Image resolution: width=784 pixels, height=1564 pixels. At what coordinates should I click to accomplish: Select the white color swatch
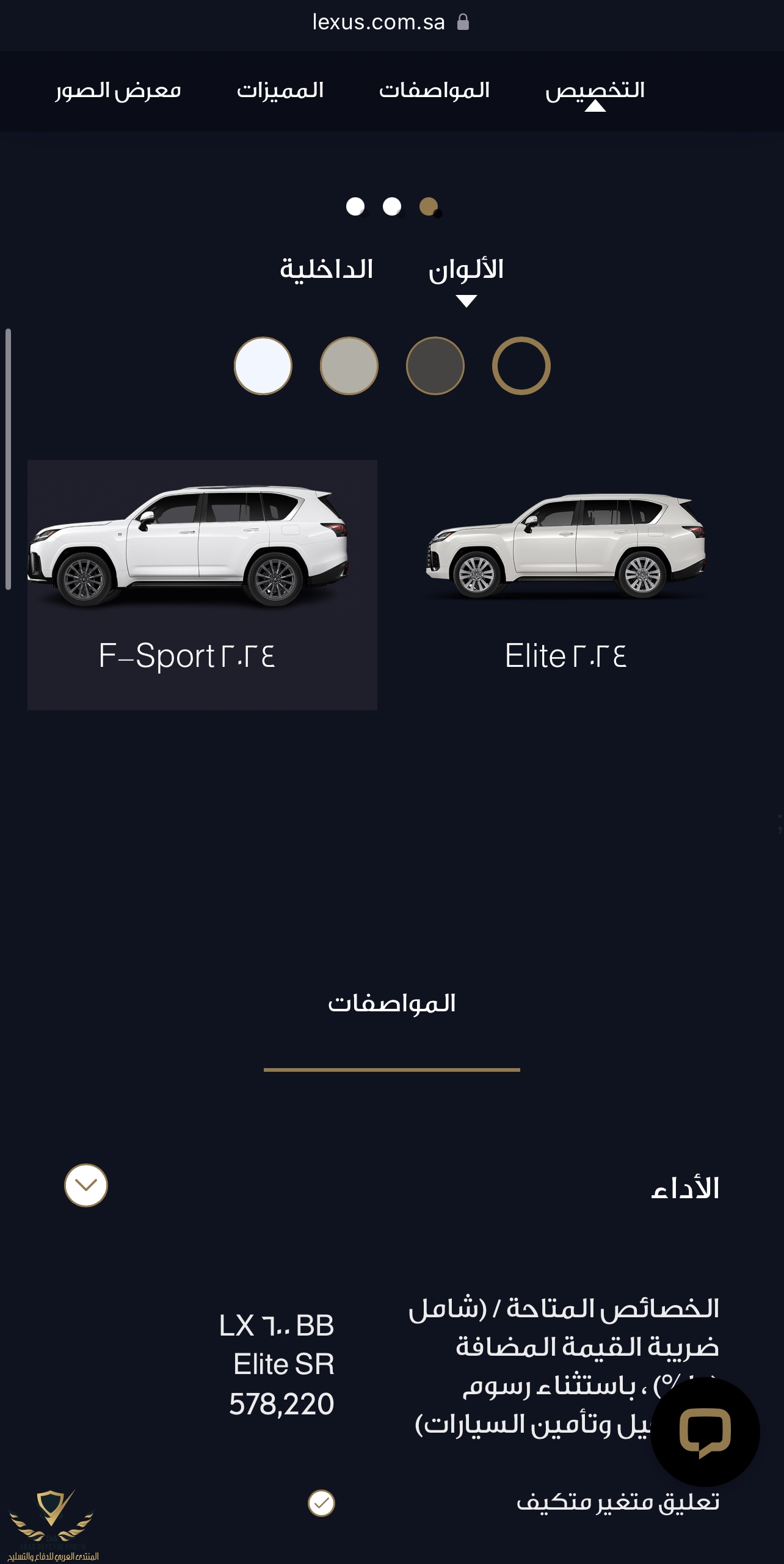pos(263,366)
